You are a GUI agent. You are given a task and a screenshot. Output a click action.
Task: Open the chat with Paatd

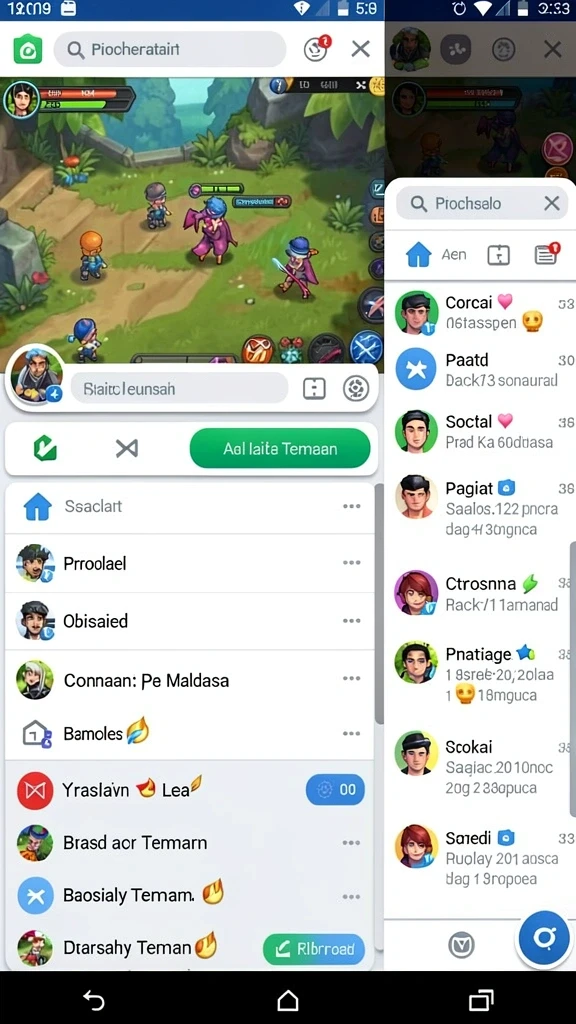click(481, 370)
